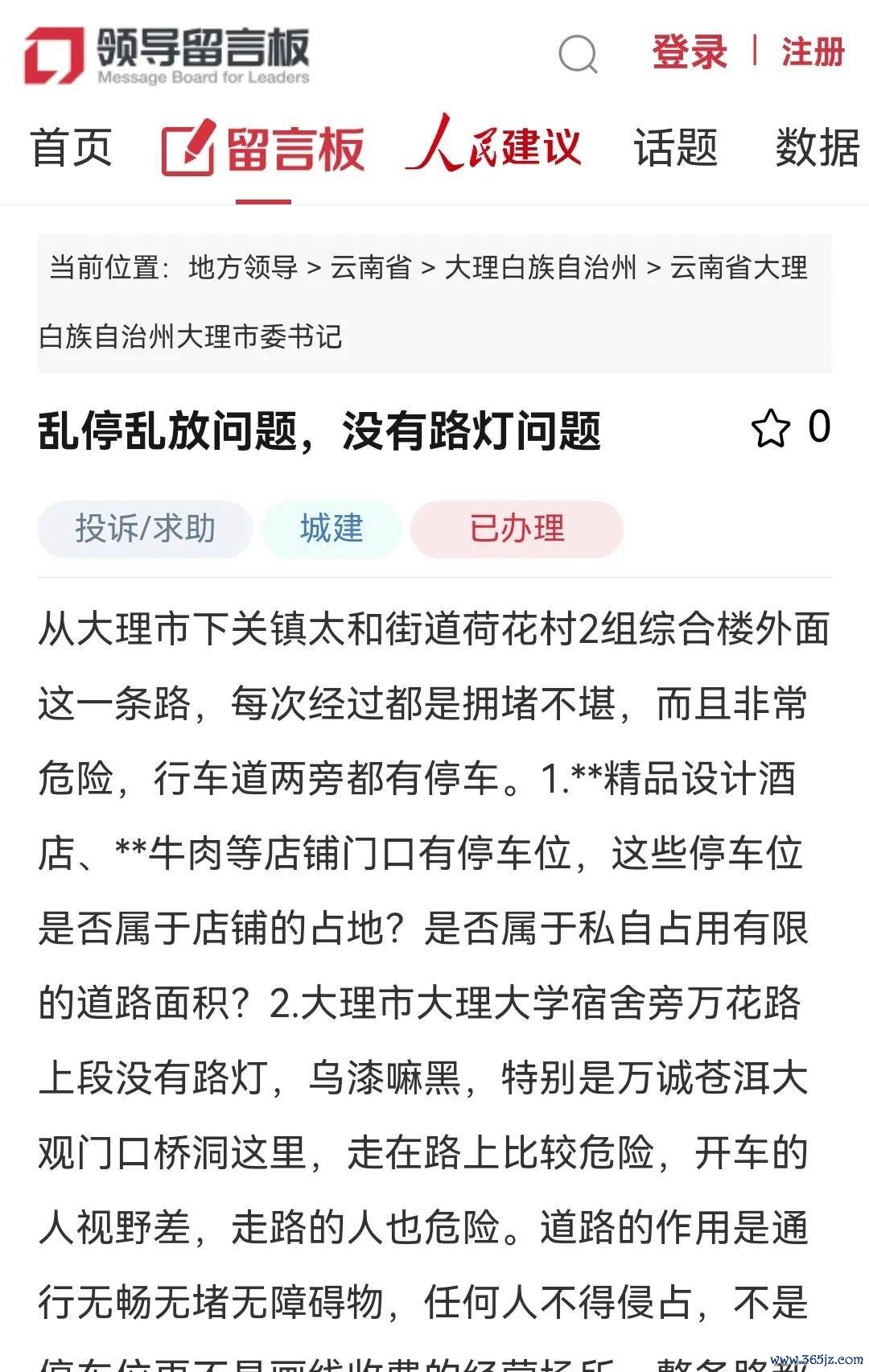Open 大理白族自治州 in the breadcrumb
Image resolution: width=869 pixels, height=1372 pixels.
pyautogui.click(x=540, y=267)
